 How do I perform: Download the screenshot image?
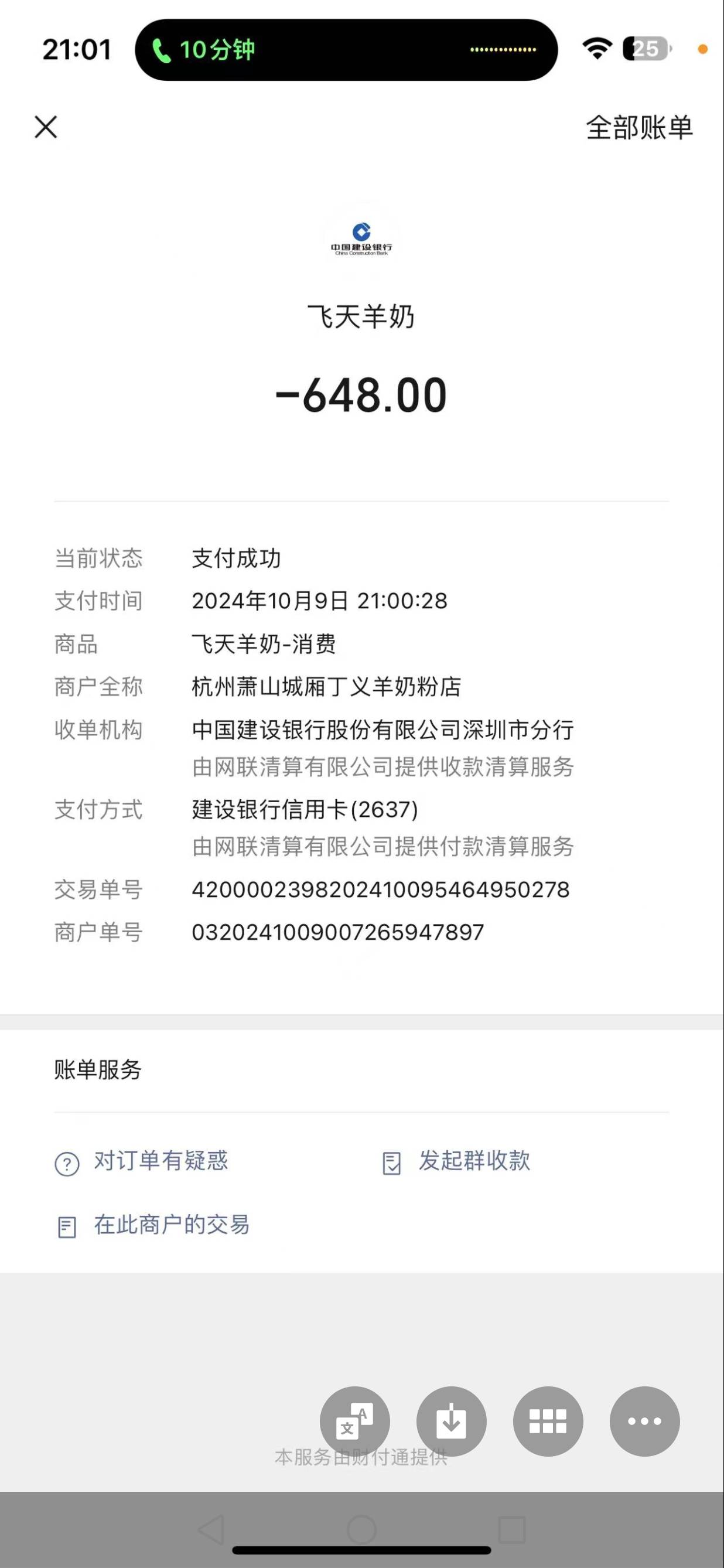[x=452, y=1422]
